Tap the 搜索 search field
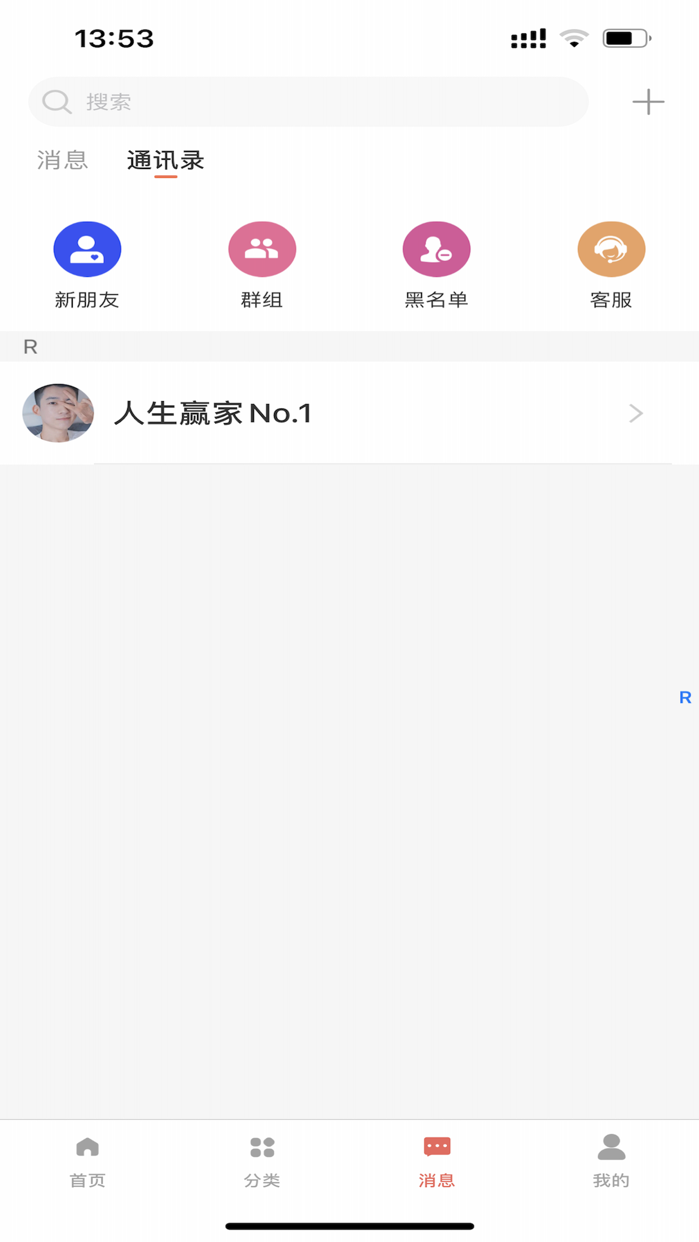This screenshot has width=699, height=1242. [x=308, y=102]
